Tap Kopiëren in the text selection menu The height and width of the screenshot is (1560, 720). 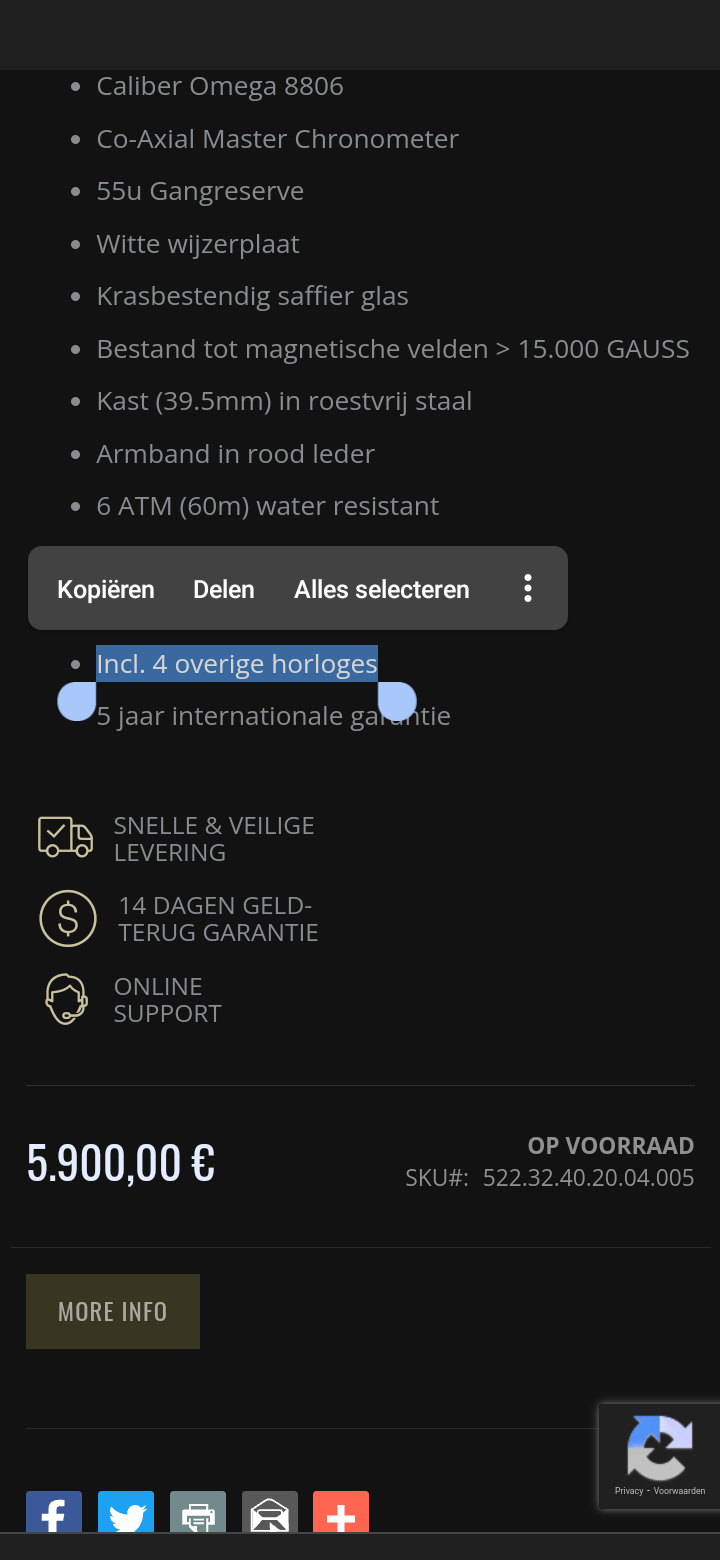tap(106, 589)
